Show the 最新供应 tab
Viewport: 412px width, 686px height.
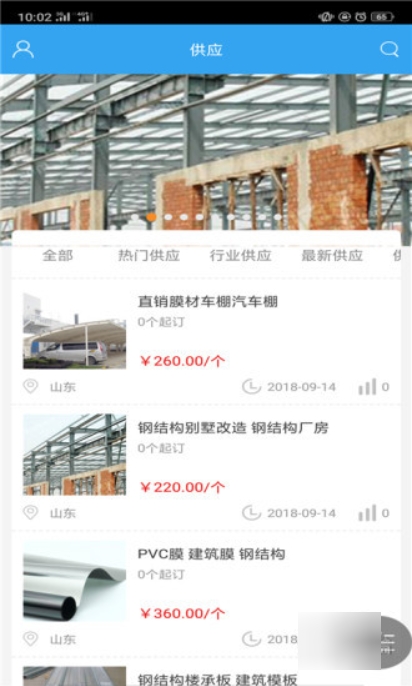(x=332, y=255)
